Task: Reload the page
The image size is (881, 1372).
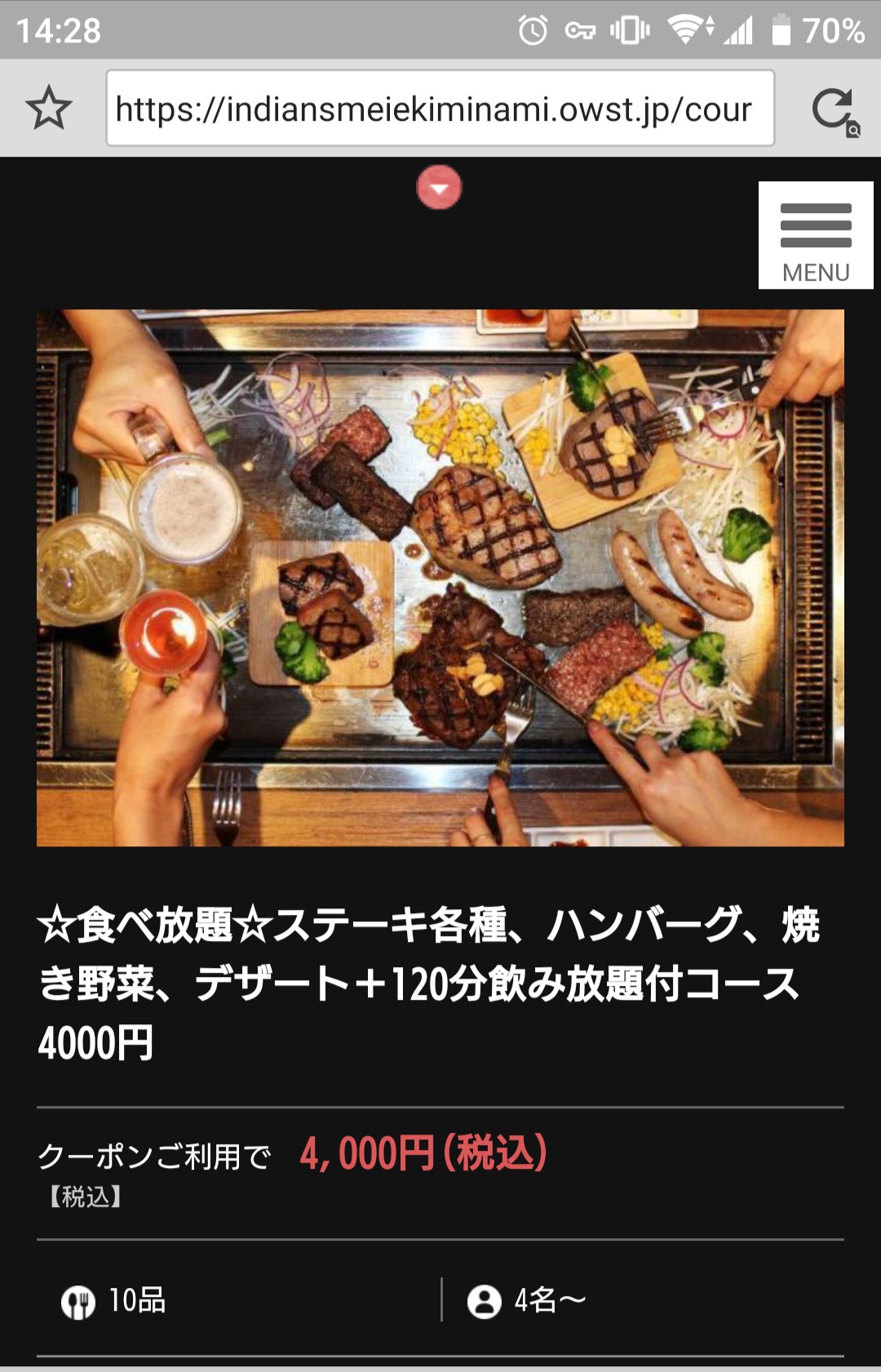Action: click(835, 110)
